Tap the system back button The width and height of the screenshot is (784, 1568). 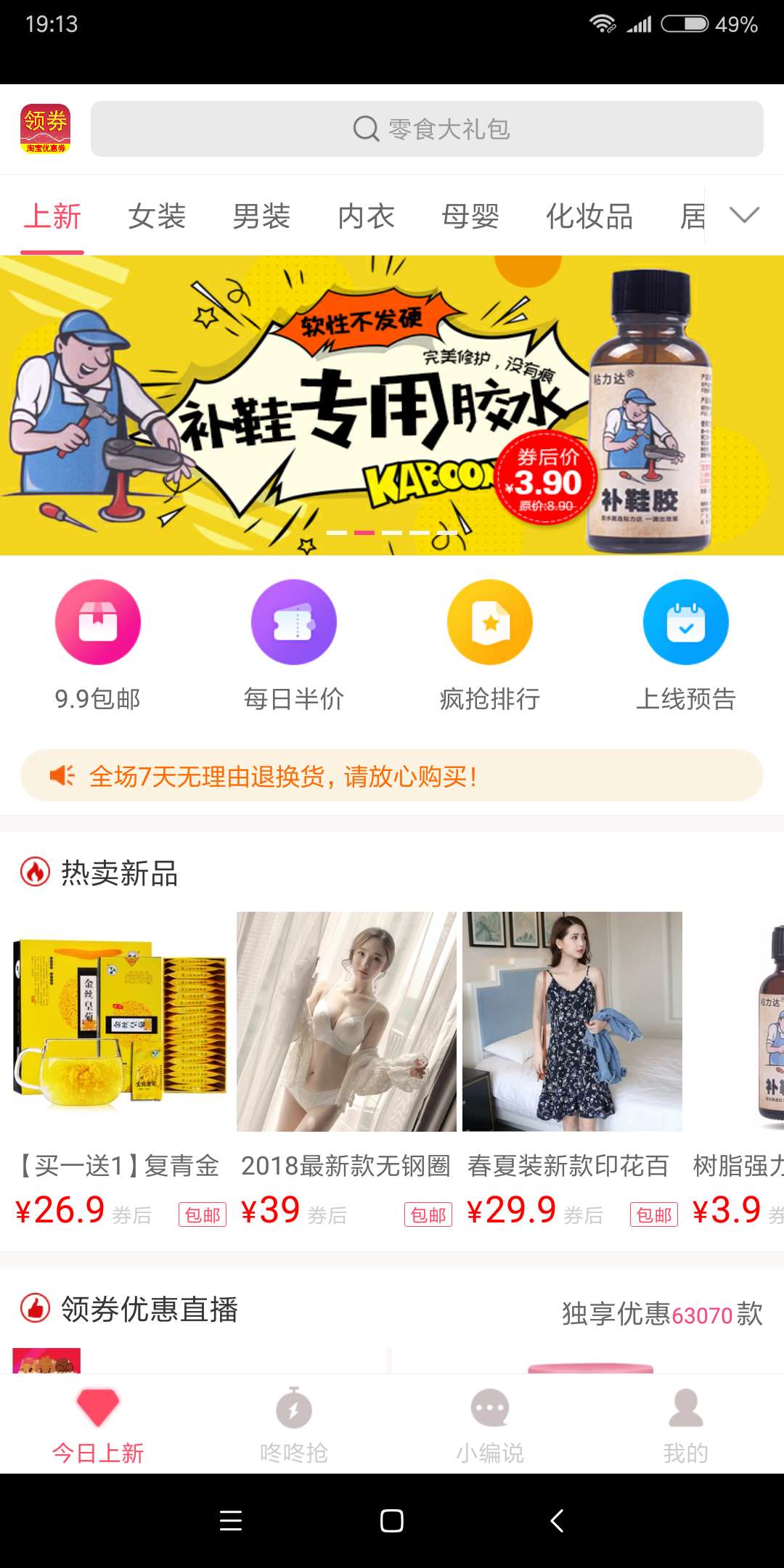click(x=557, y=1520)
